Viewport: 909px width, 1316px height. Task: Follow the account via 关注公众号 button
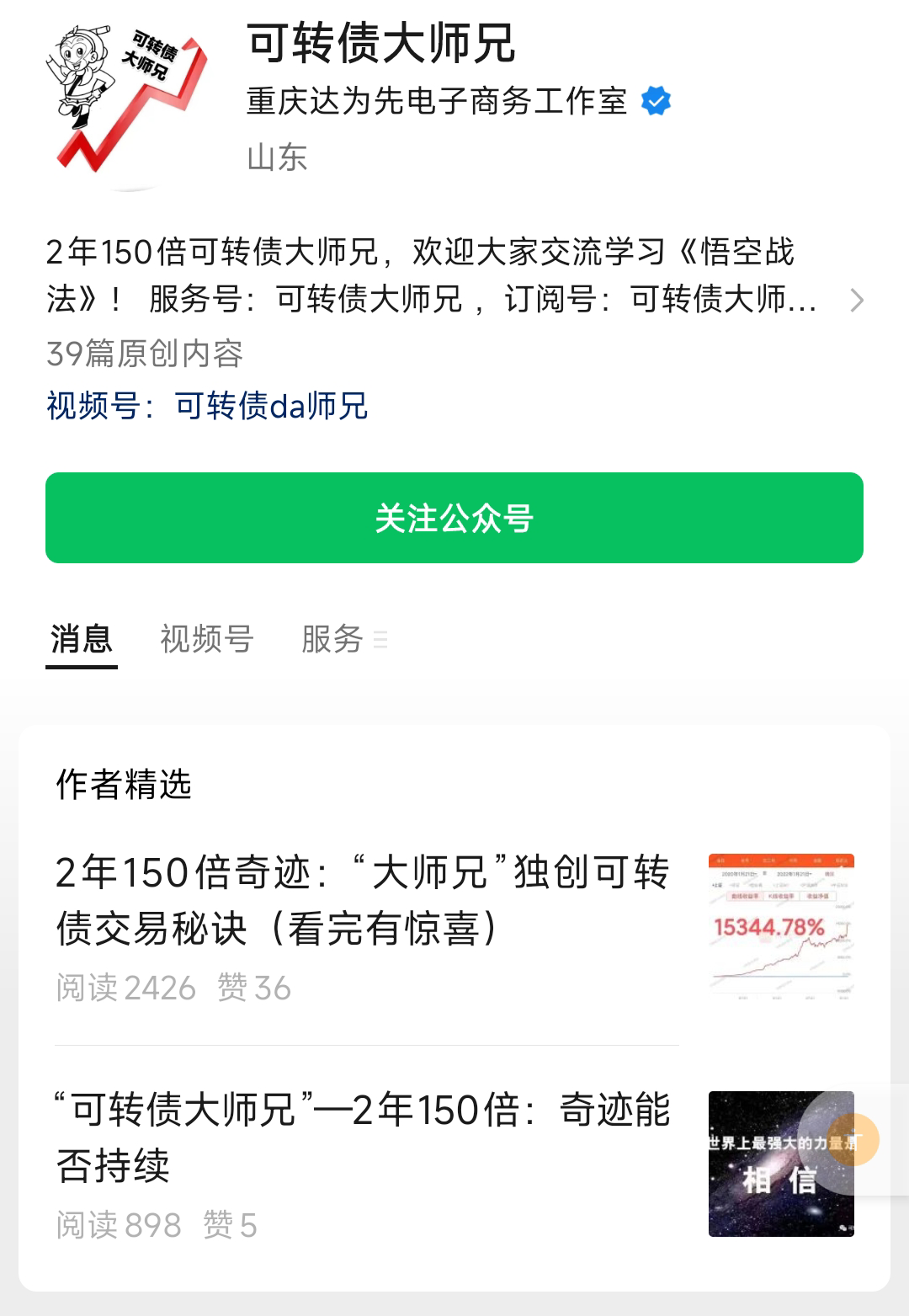click(x=454, y=518)
